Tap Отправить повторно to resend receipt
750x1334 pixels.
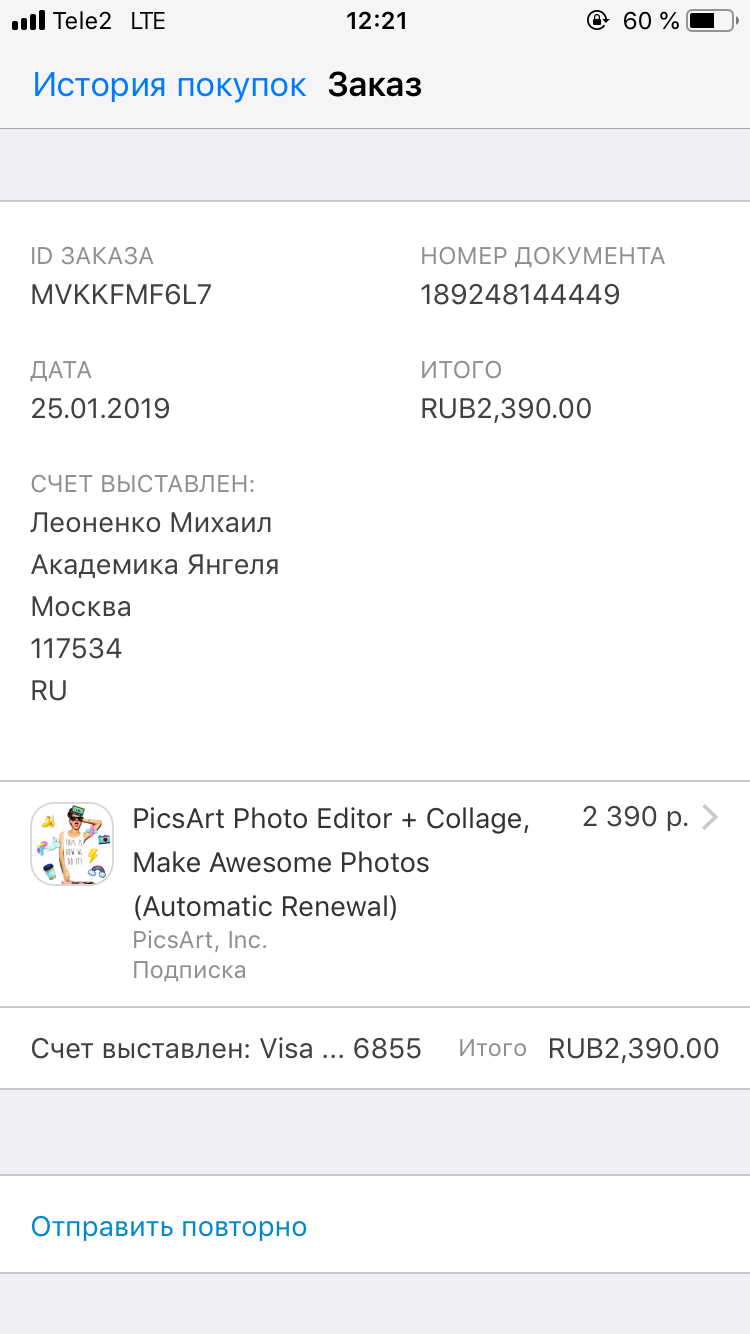tap(169, 1226)
